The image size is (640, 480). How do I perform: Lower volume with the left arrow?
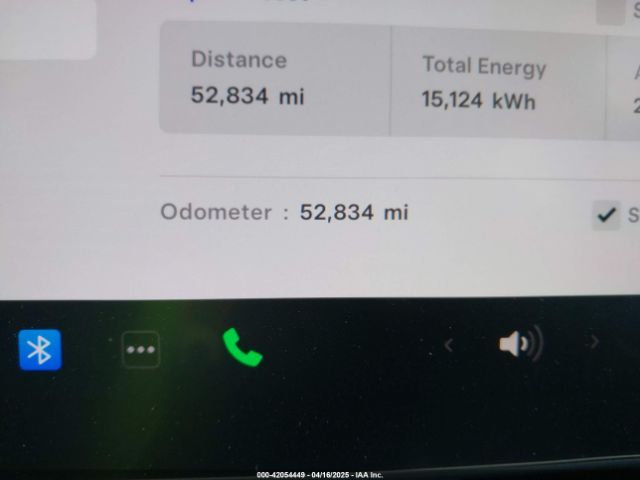click(449, 345)
